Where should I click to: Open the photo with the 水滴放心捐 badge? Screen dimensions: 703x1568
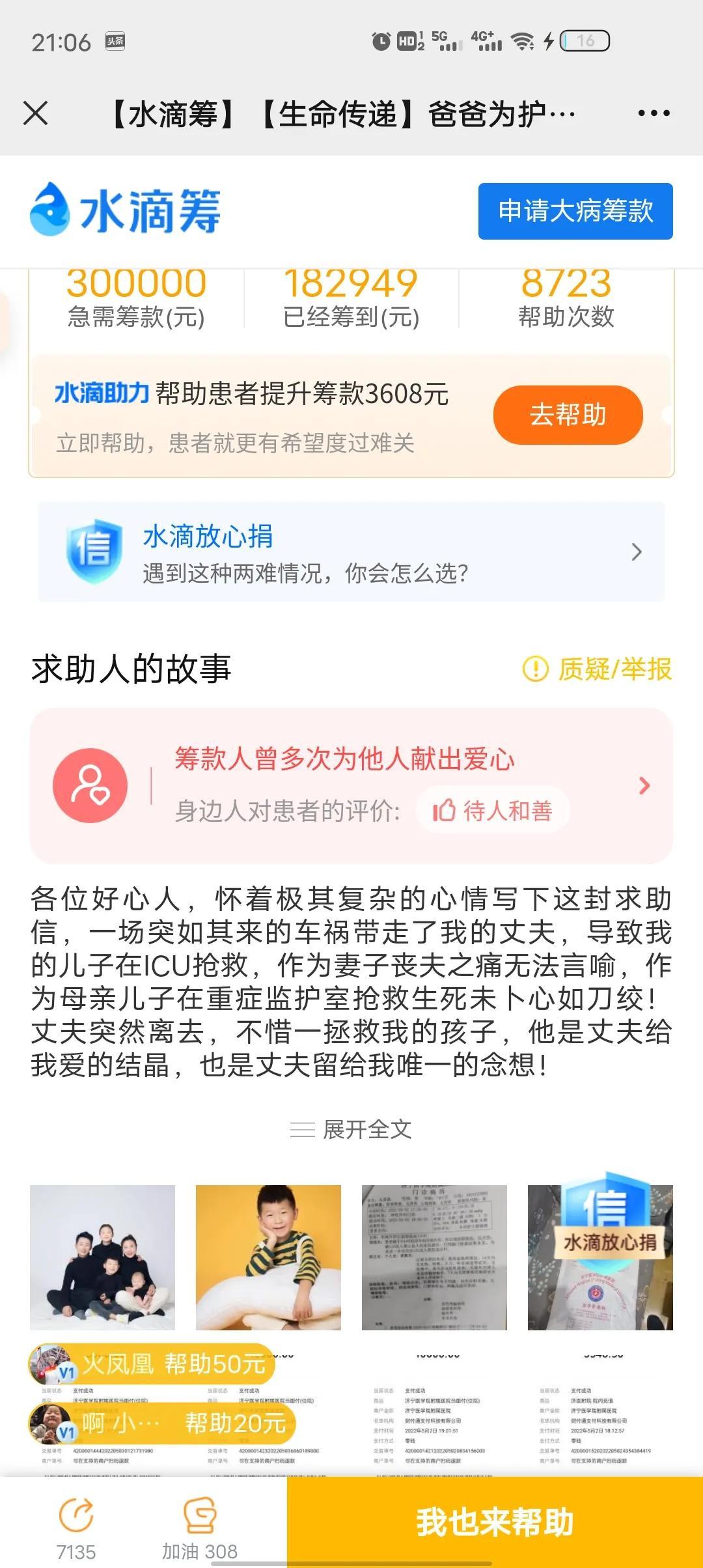click(600, 1257)
